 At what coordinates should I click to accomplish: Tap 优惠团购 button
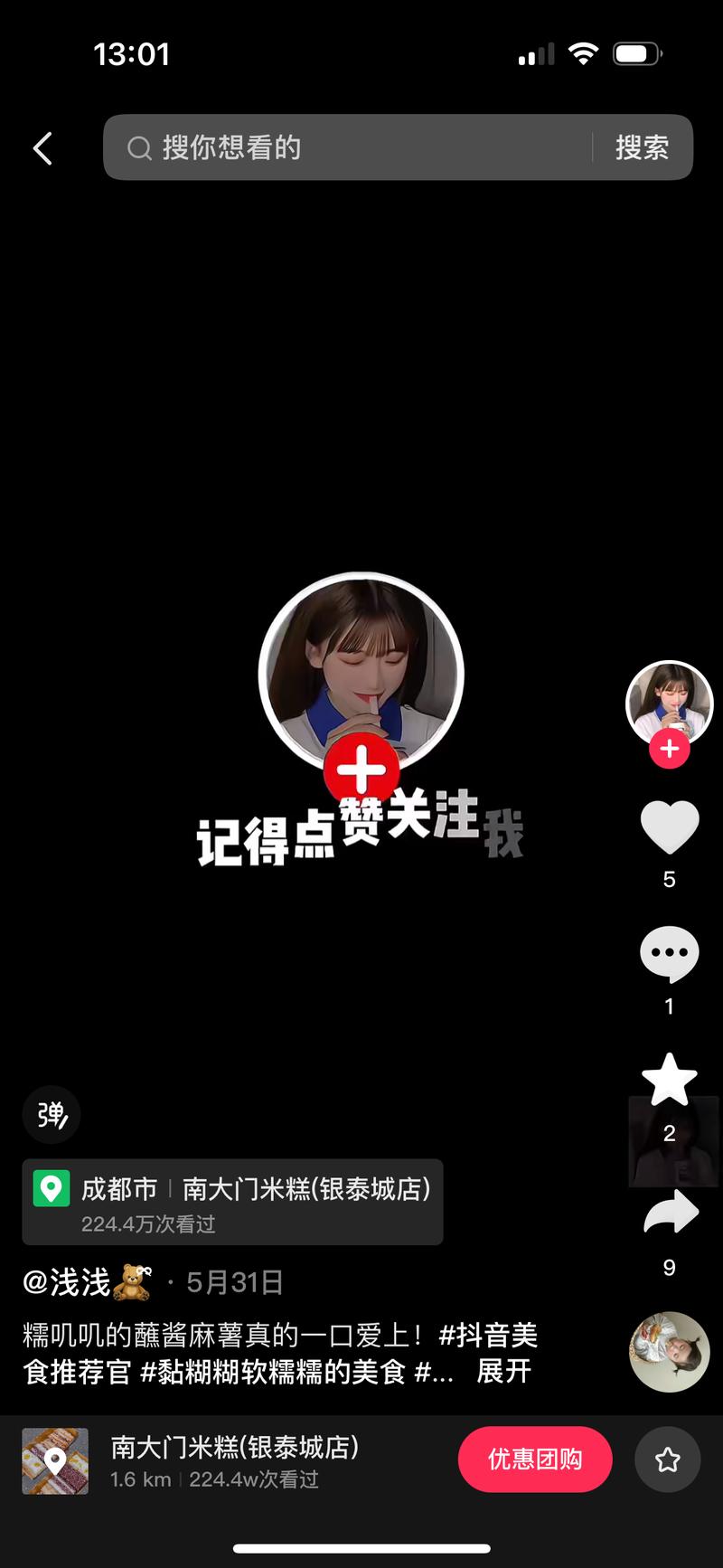point(535,1459)
